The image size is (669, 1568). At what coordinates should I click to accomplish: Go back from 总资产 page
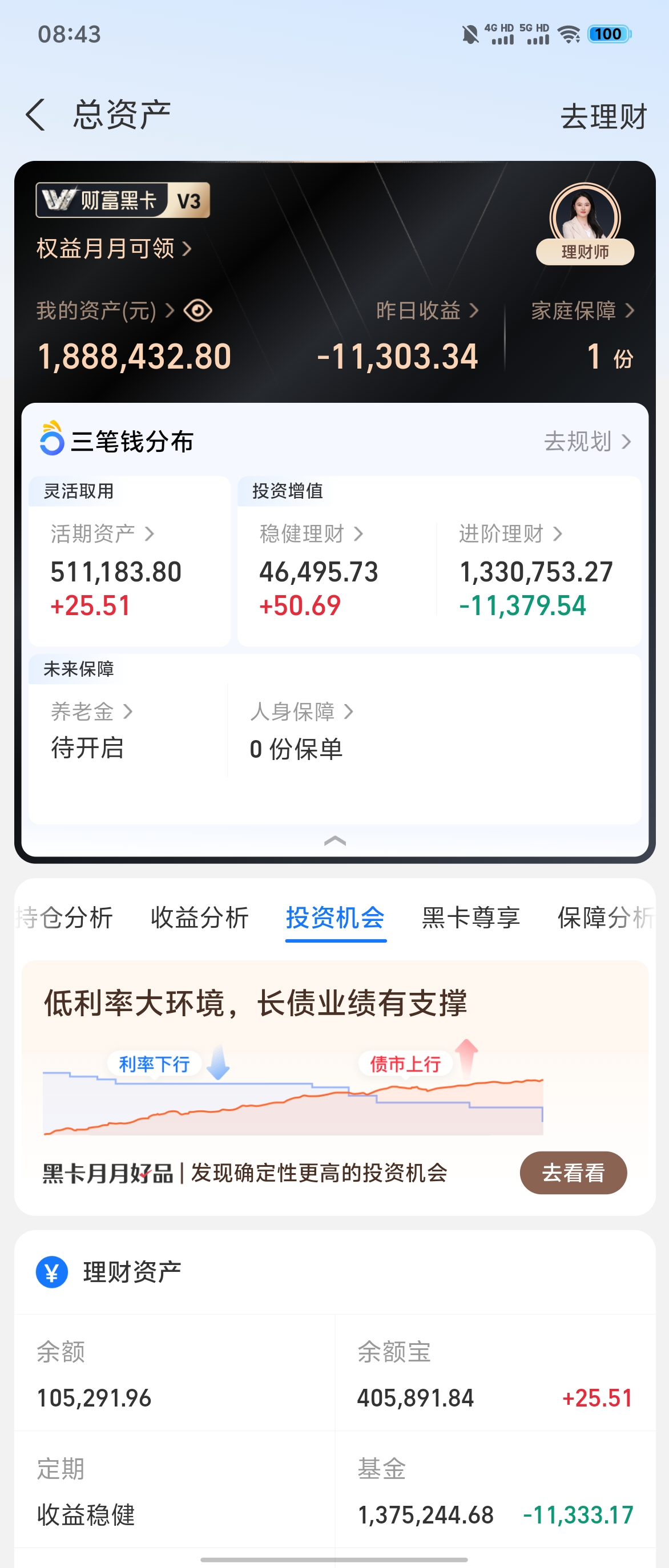click(x=35, y=115)
